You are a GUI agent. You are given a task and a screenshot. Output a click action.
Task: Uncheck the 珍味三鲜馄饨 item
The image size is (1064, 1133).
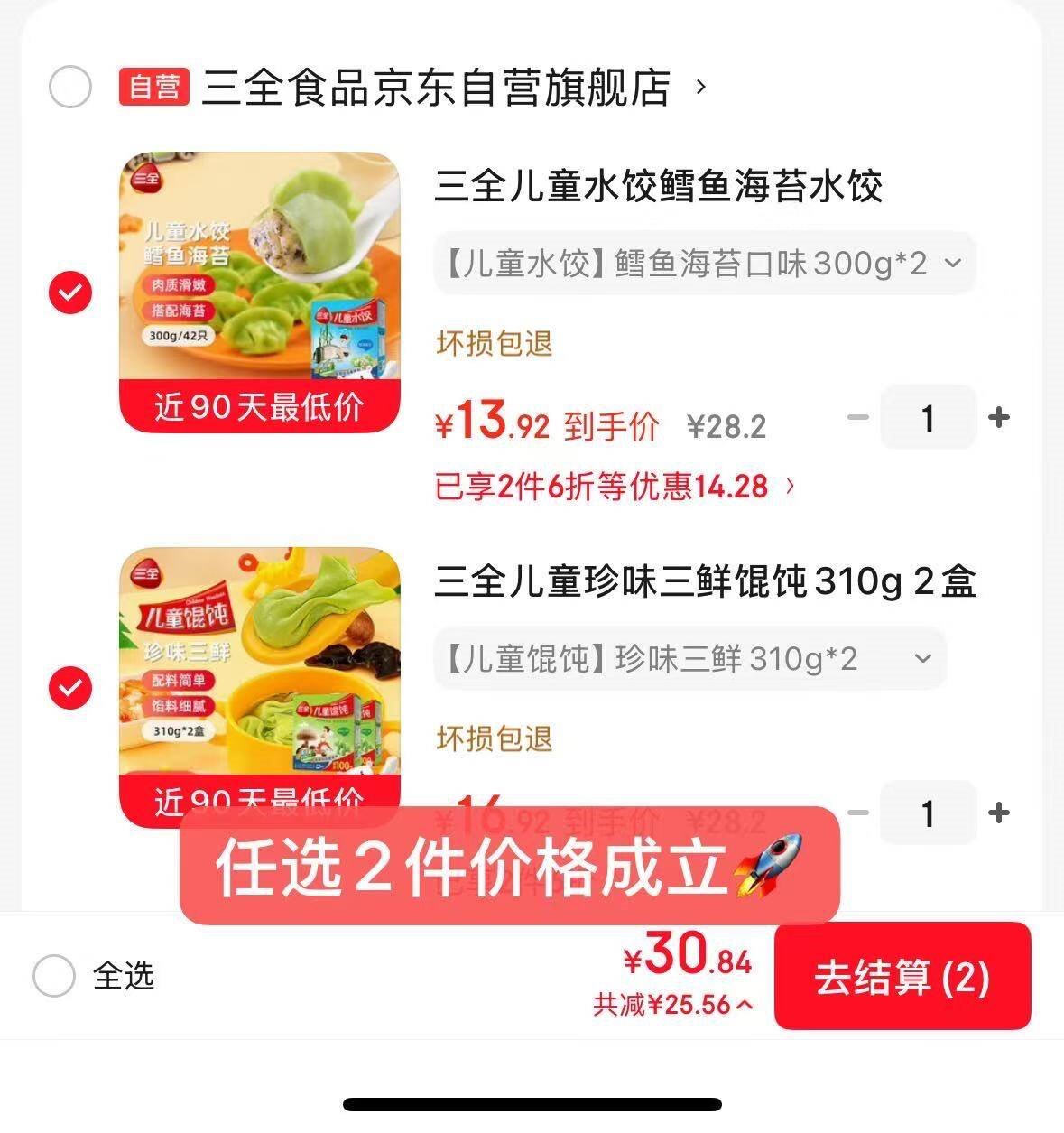[70, 688]
